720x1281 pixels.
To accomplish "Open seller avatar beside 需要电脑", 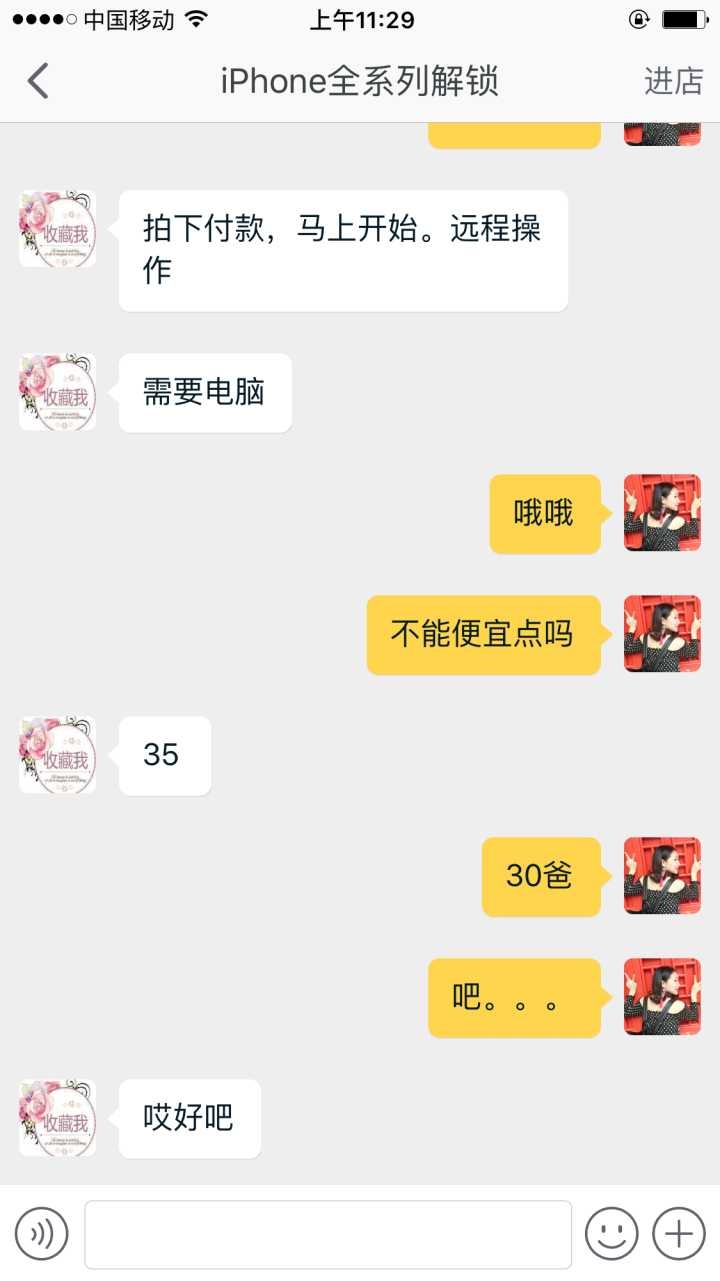I will (58, 392).
